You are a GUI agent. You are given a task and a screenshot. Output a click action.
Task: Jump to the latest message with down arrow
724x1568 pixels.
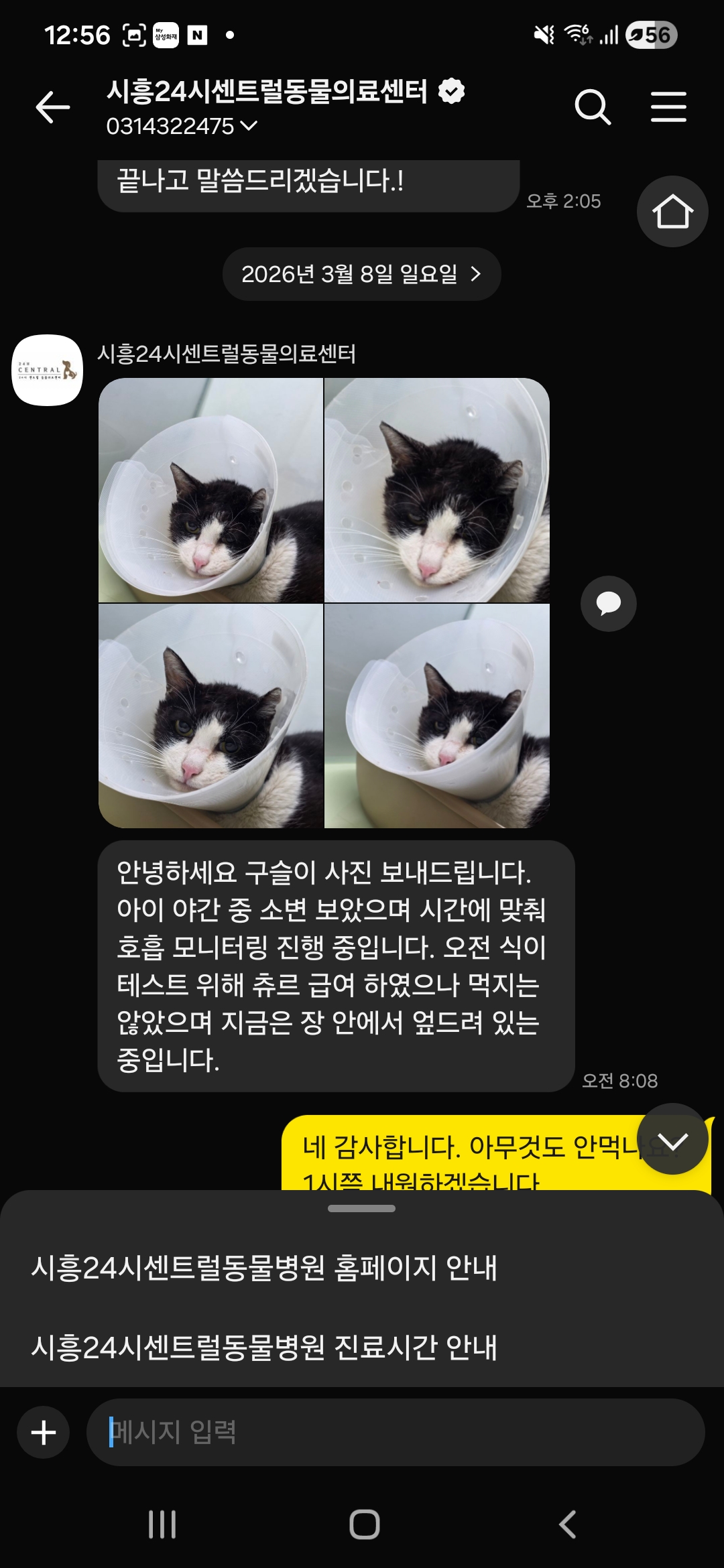pyautogui.click(x=672, y=1139)
